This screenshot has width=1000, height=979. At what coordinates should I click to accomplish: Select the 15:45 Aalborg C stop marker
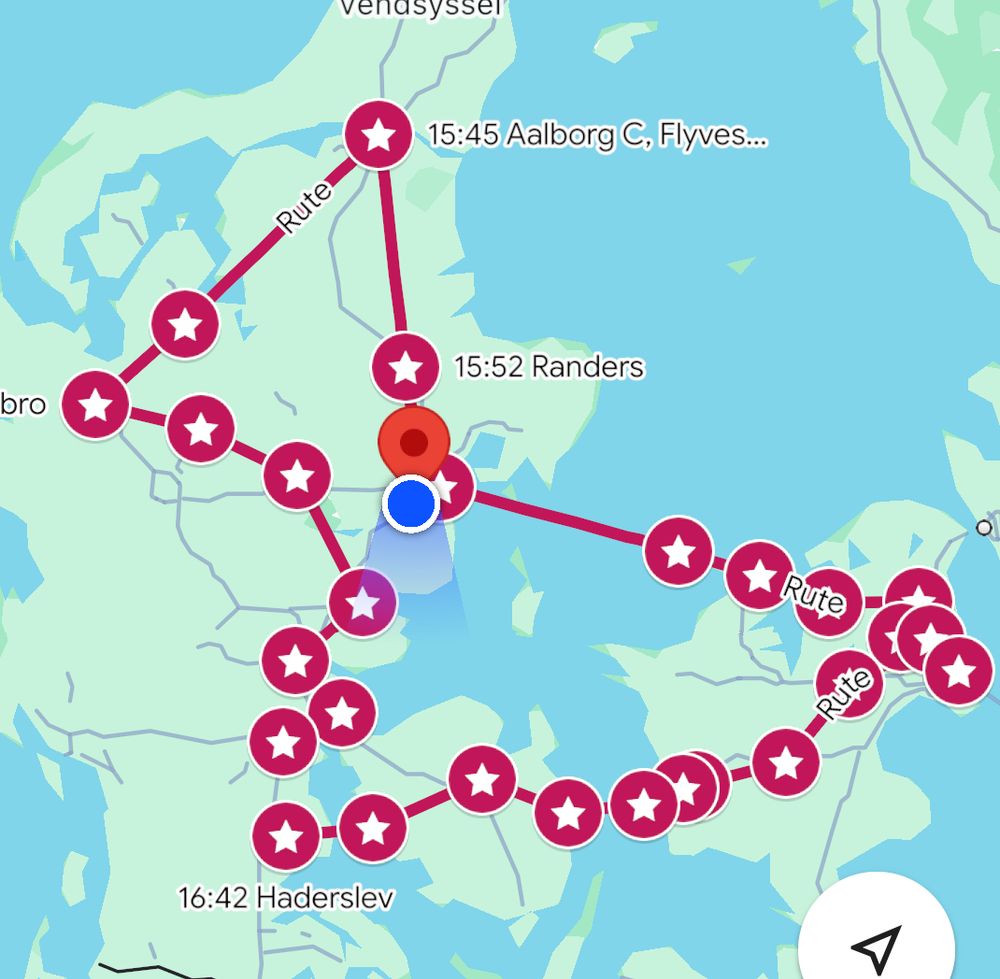378,135
